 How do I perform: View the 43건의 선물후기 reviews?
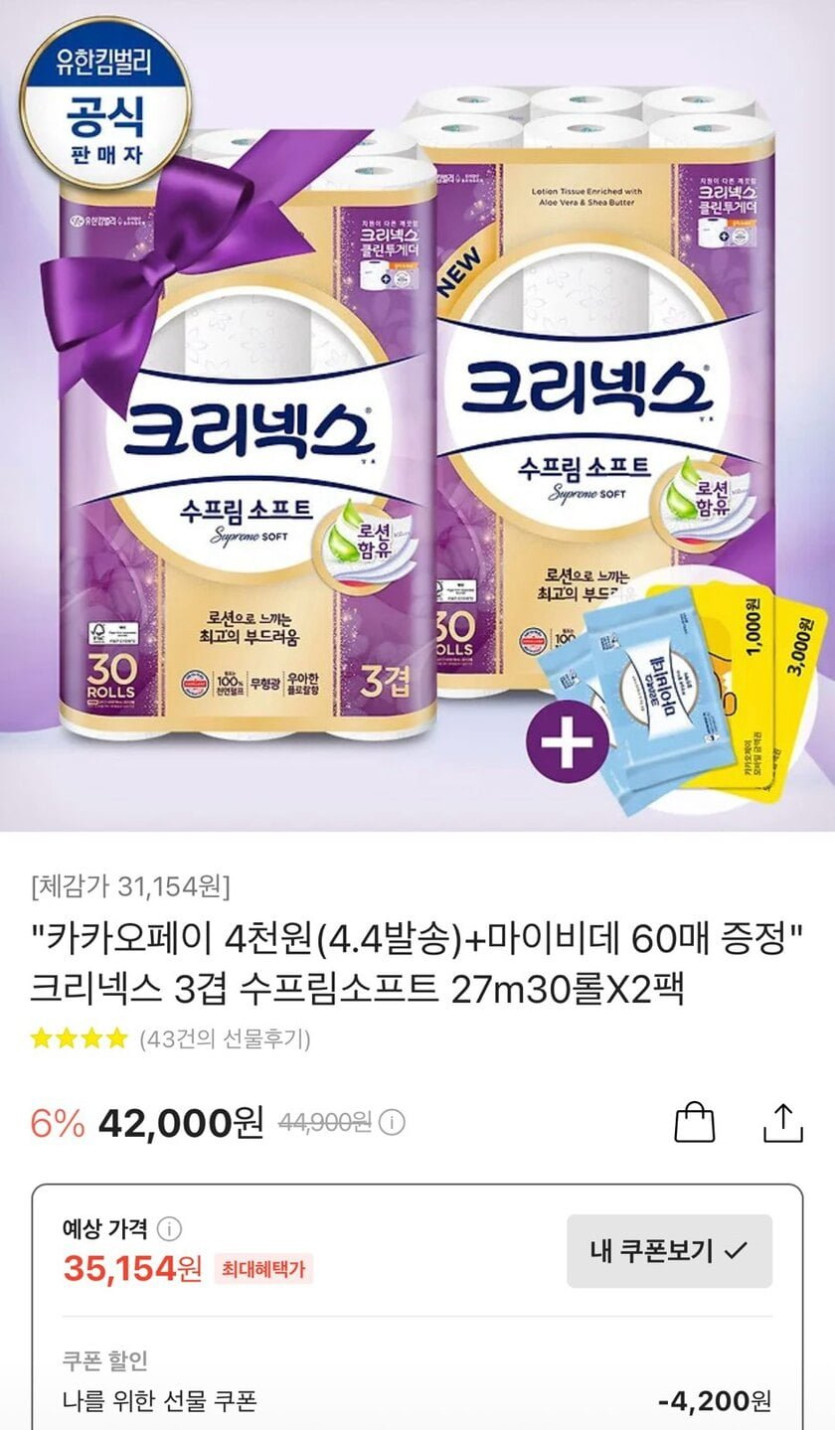pos(225,1039)
